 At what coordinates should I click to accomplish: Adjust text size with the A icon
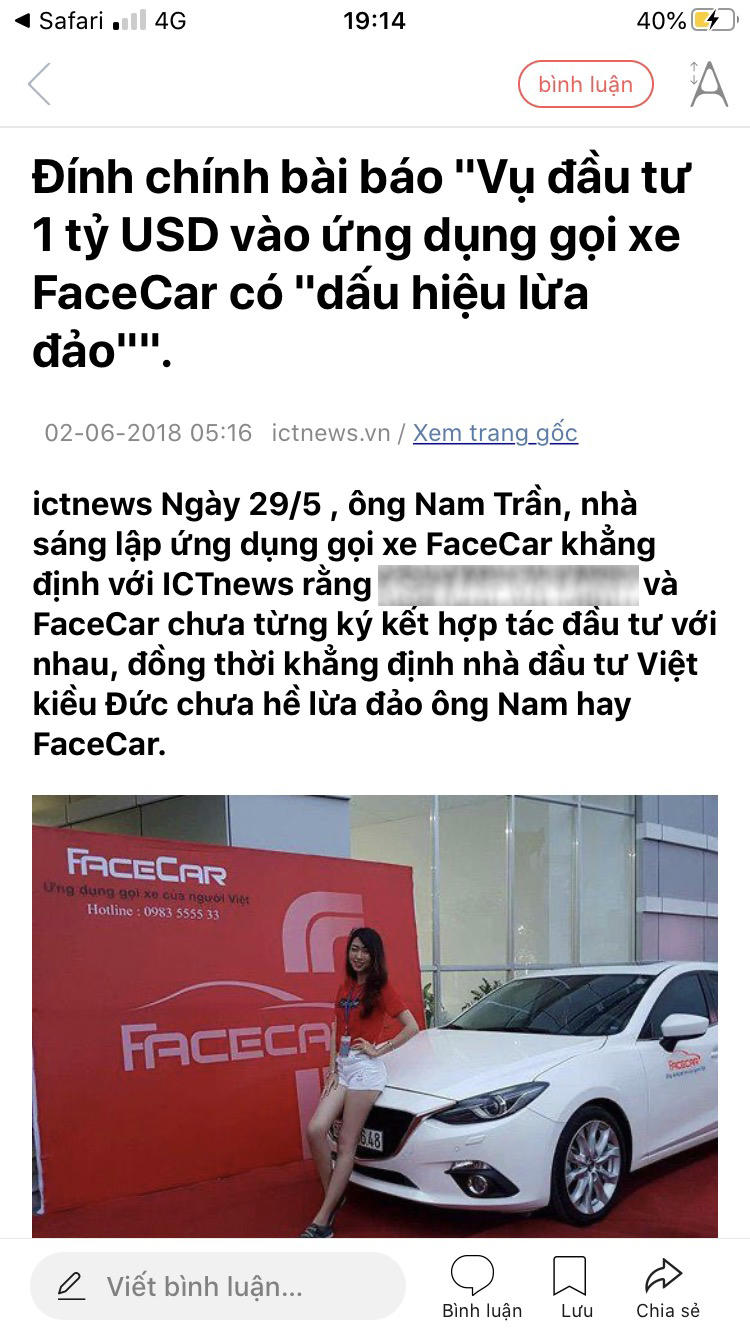(708, 84)
